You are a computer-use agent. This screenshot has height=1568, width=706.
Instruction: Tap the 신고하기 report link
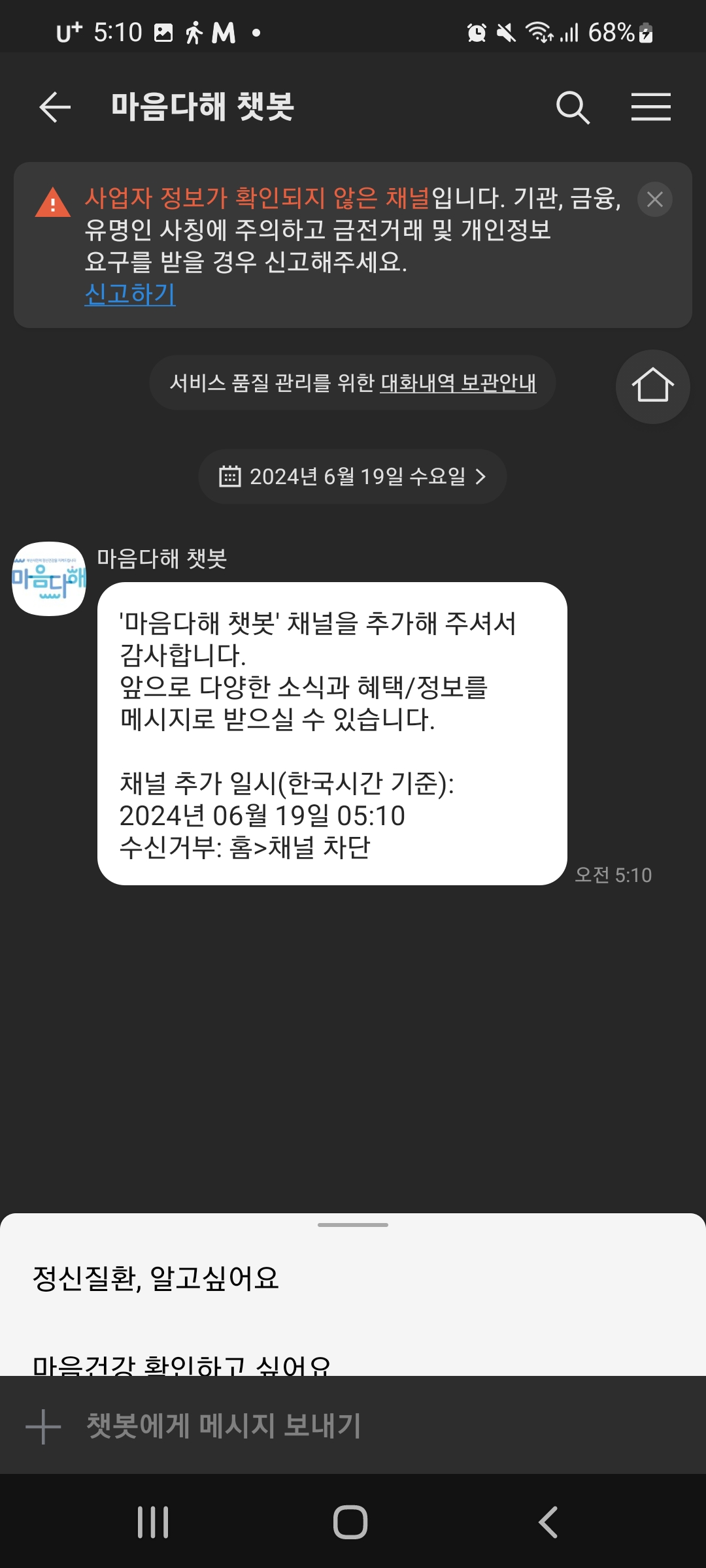130,294
